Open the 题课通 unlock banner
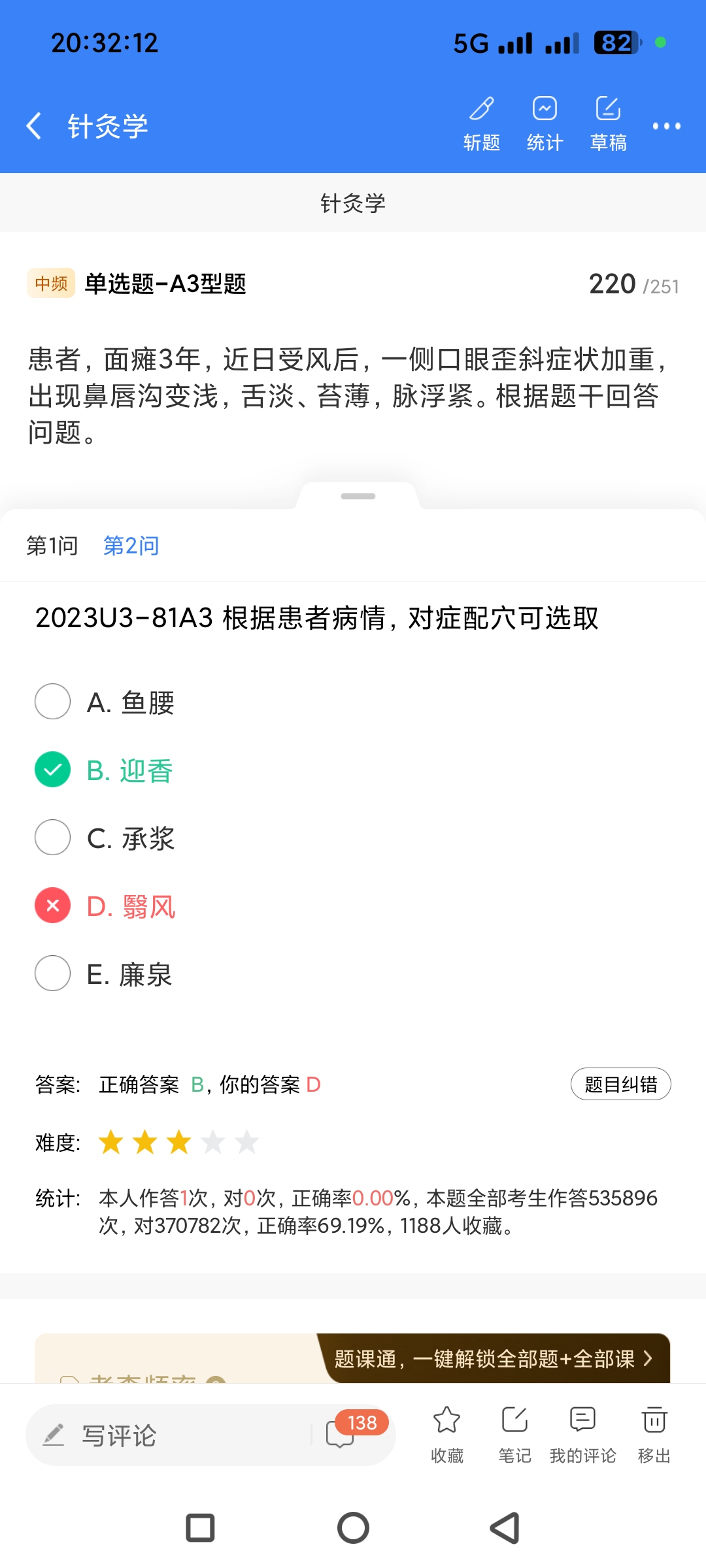 tap(494, 1359)
